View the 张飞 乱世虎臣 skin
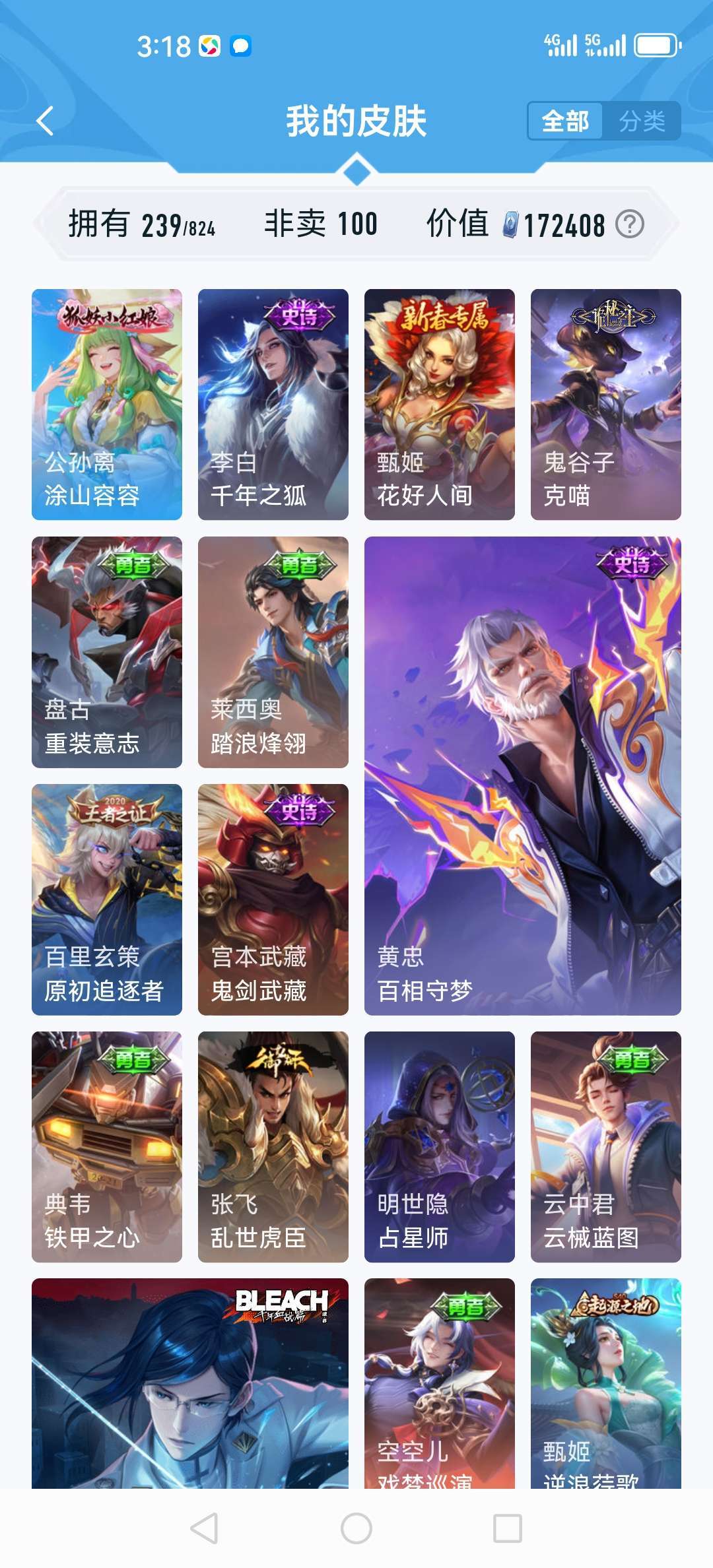This screenshot has width=713, height=1568. 273,1147
